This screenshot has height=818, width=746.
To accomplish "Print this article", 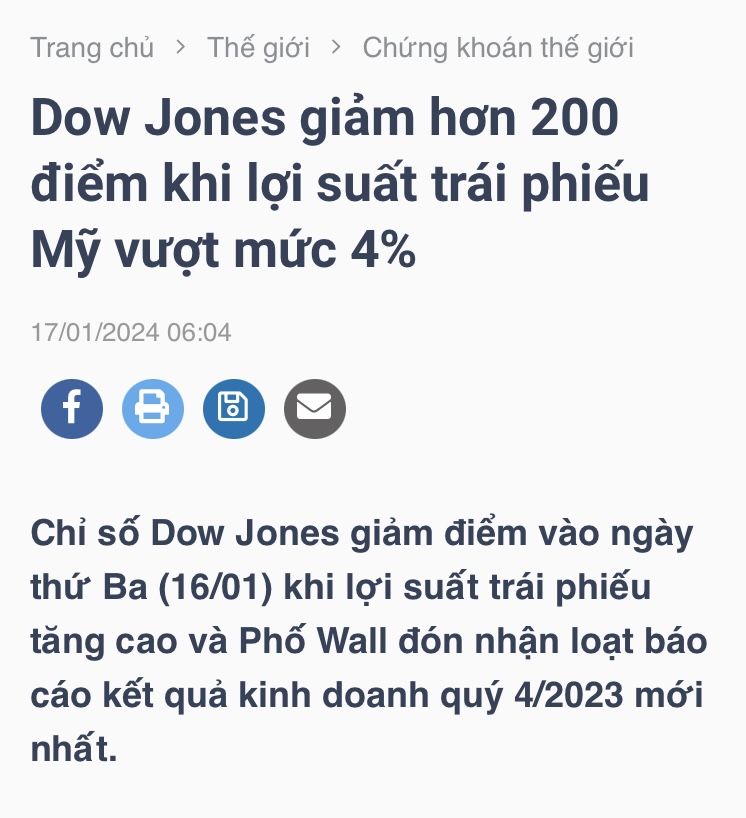I will (x=153, y=409).
